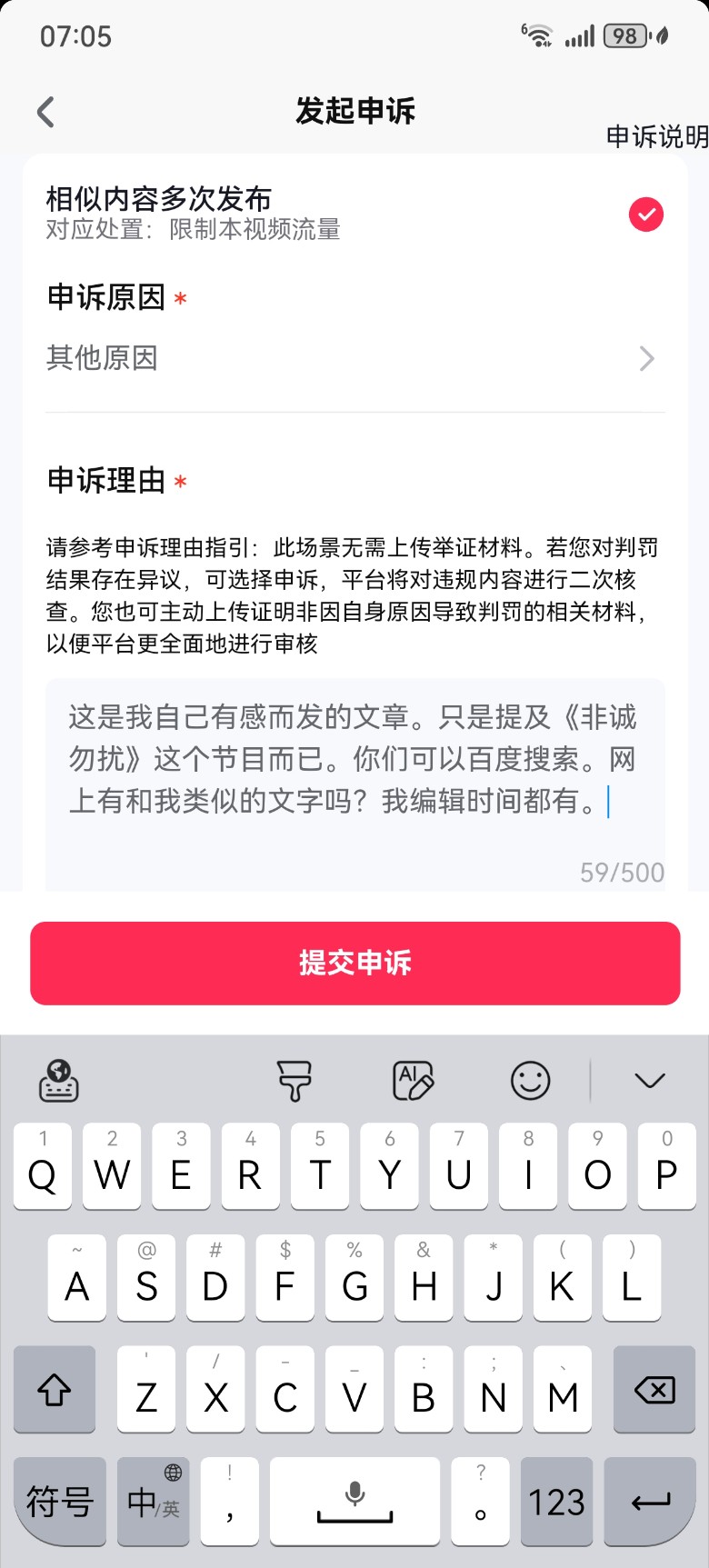Screen dimensions: 709x1568
Task: Open the emoji panel
Action: [530, 1081]
